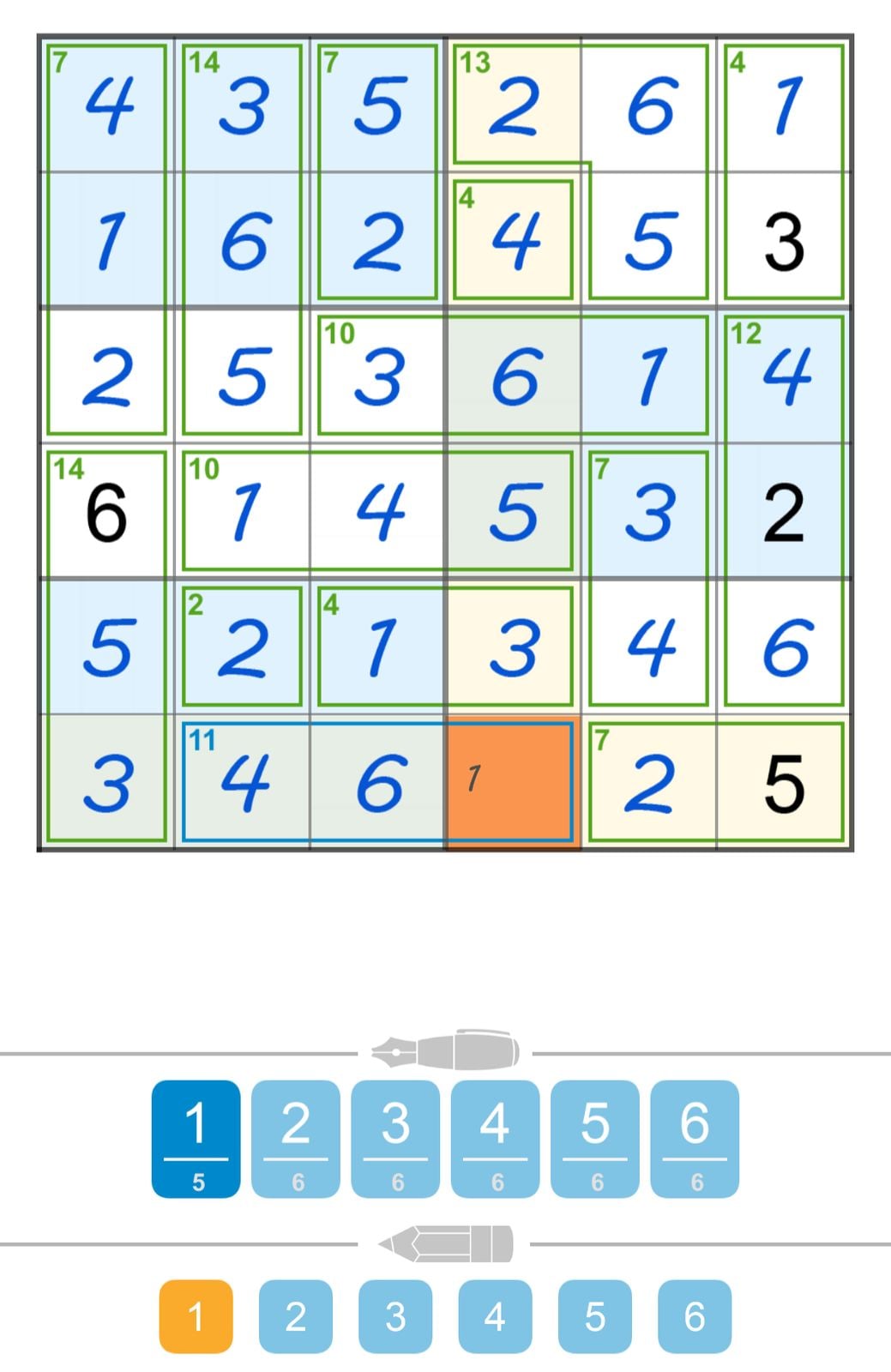Add pencil candidate 5
891x1372 pixels.
tap(594, 1316)
